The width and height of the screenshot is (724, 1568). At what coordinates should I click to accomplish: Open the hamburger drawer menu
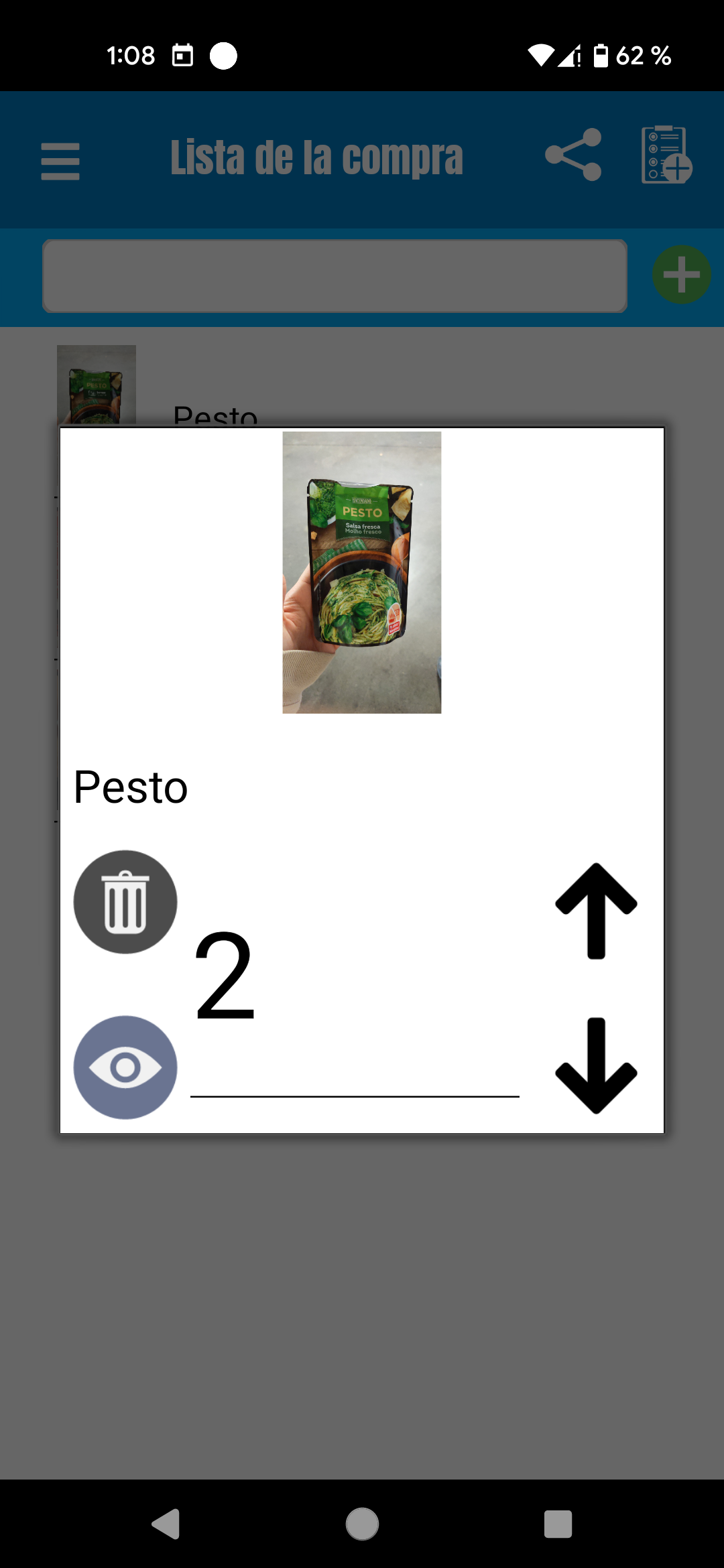pos(60,161)
